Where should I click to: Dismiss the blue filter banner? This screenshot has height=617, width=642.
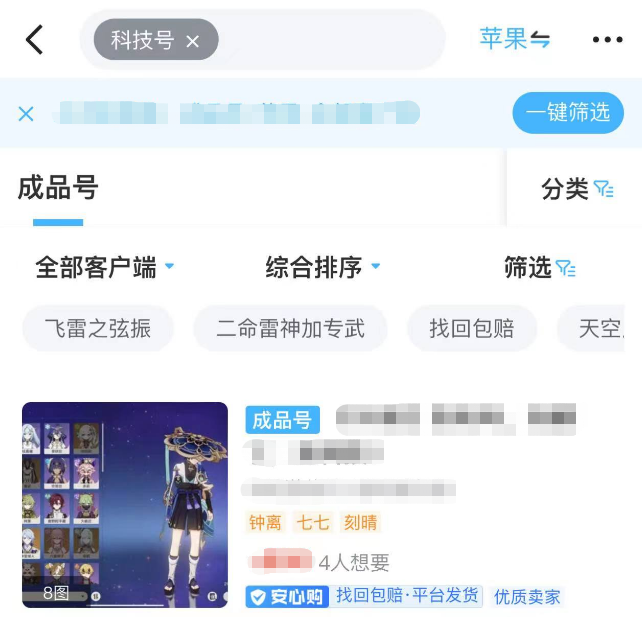tap(26, 113)
